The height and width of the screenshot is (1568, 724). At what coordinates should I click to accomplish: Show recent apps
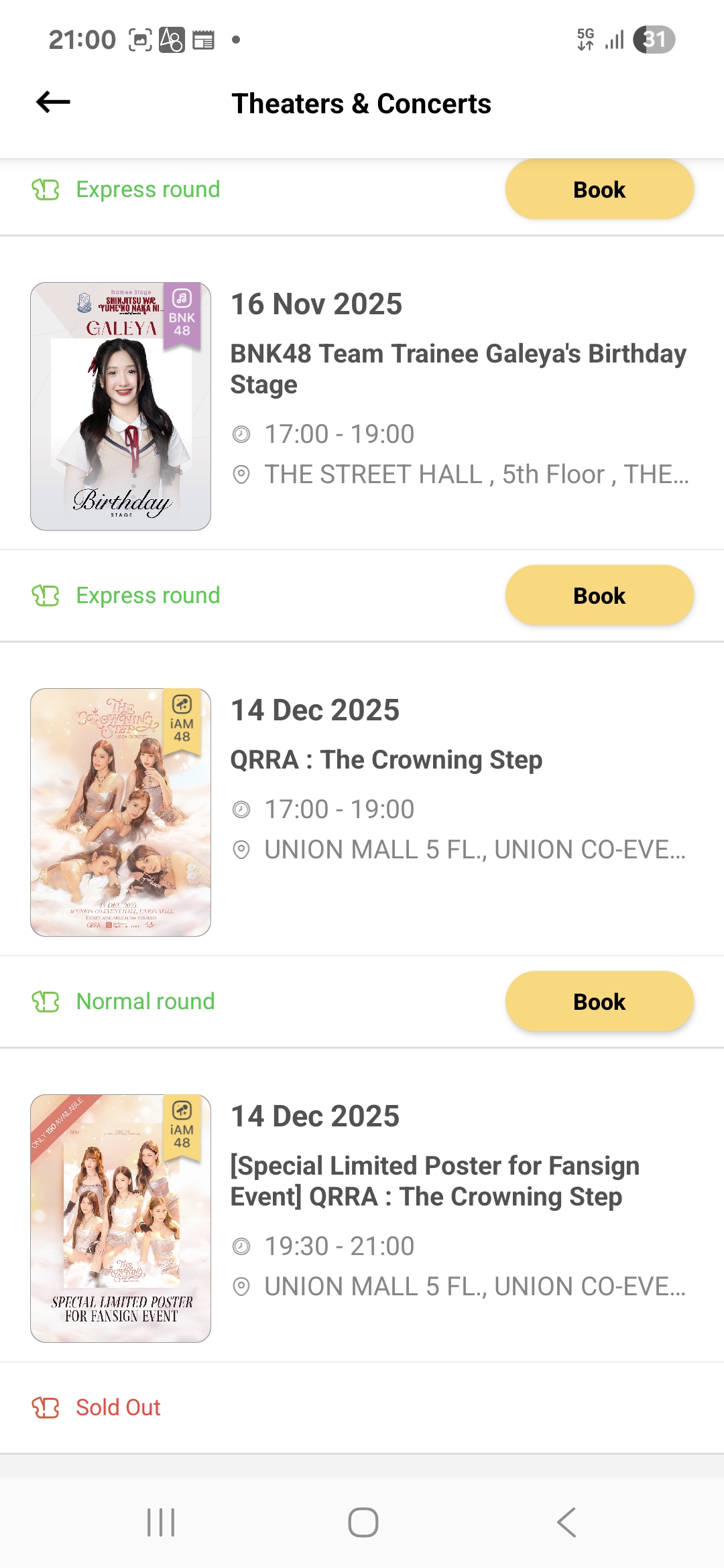161,1522
